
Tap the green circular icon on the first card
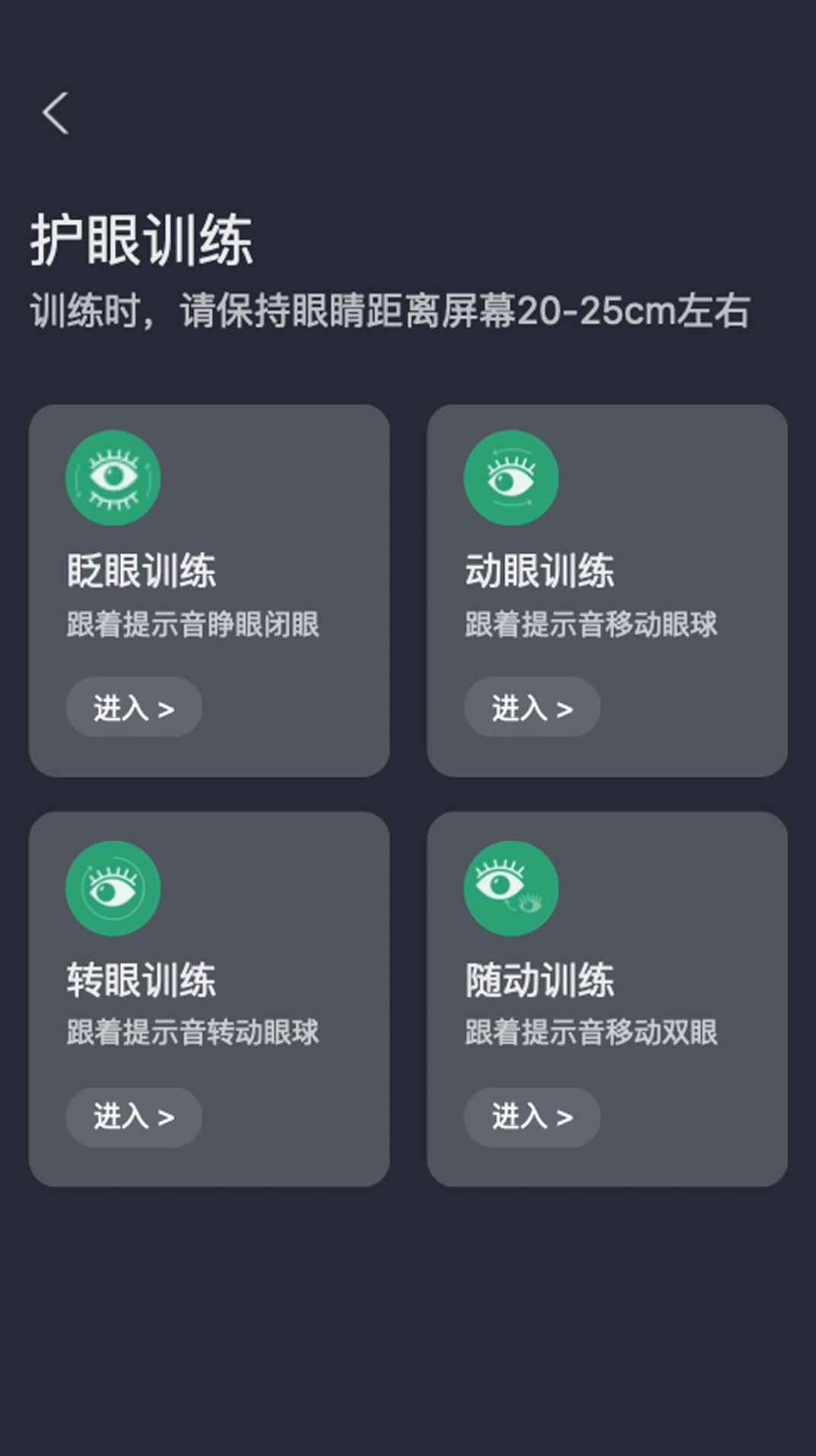113,477
